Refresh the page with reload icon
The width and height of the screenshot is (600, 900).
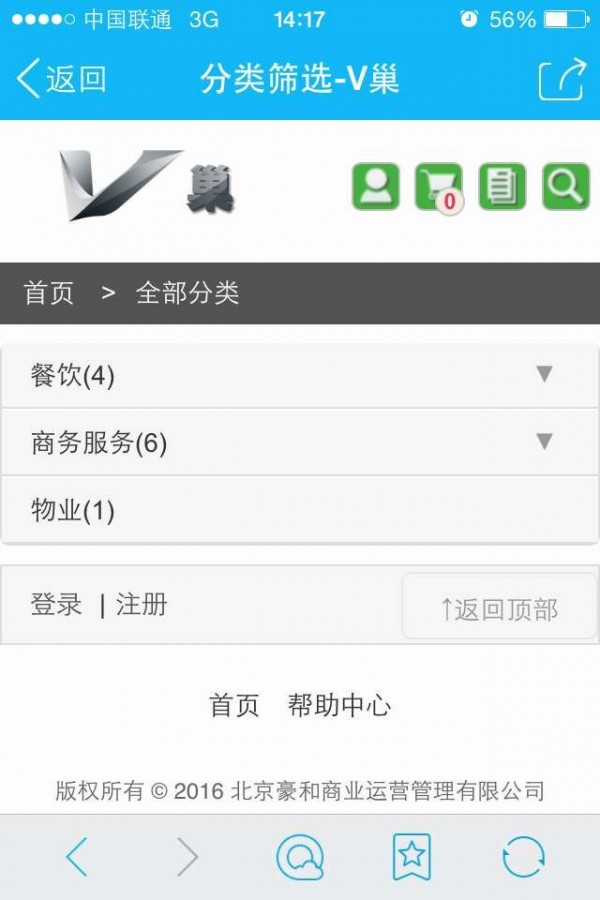click(x=523, y=857)
